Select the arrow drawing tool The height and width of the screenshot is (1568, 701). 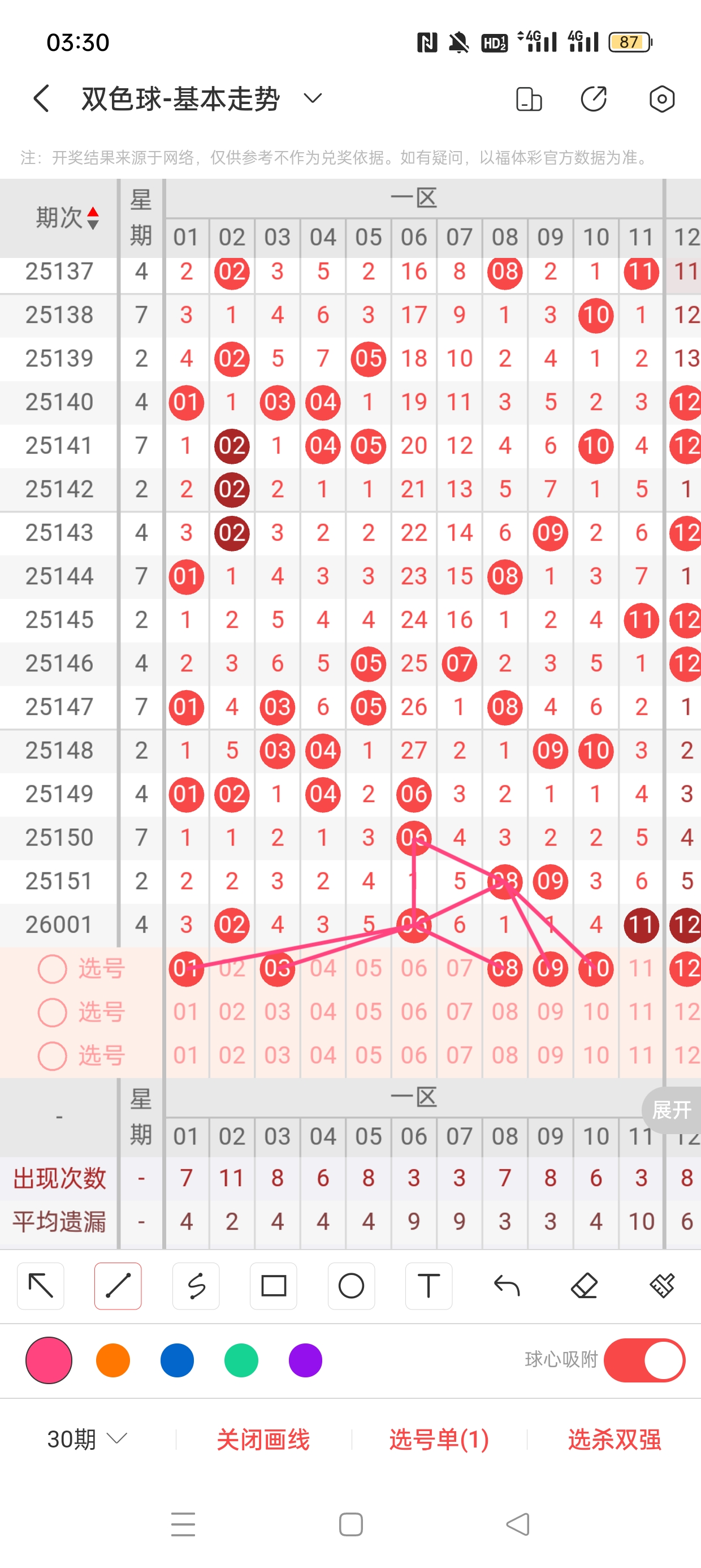(41, 1286)
